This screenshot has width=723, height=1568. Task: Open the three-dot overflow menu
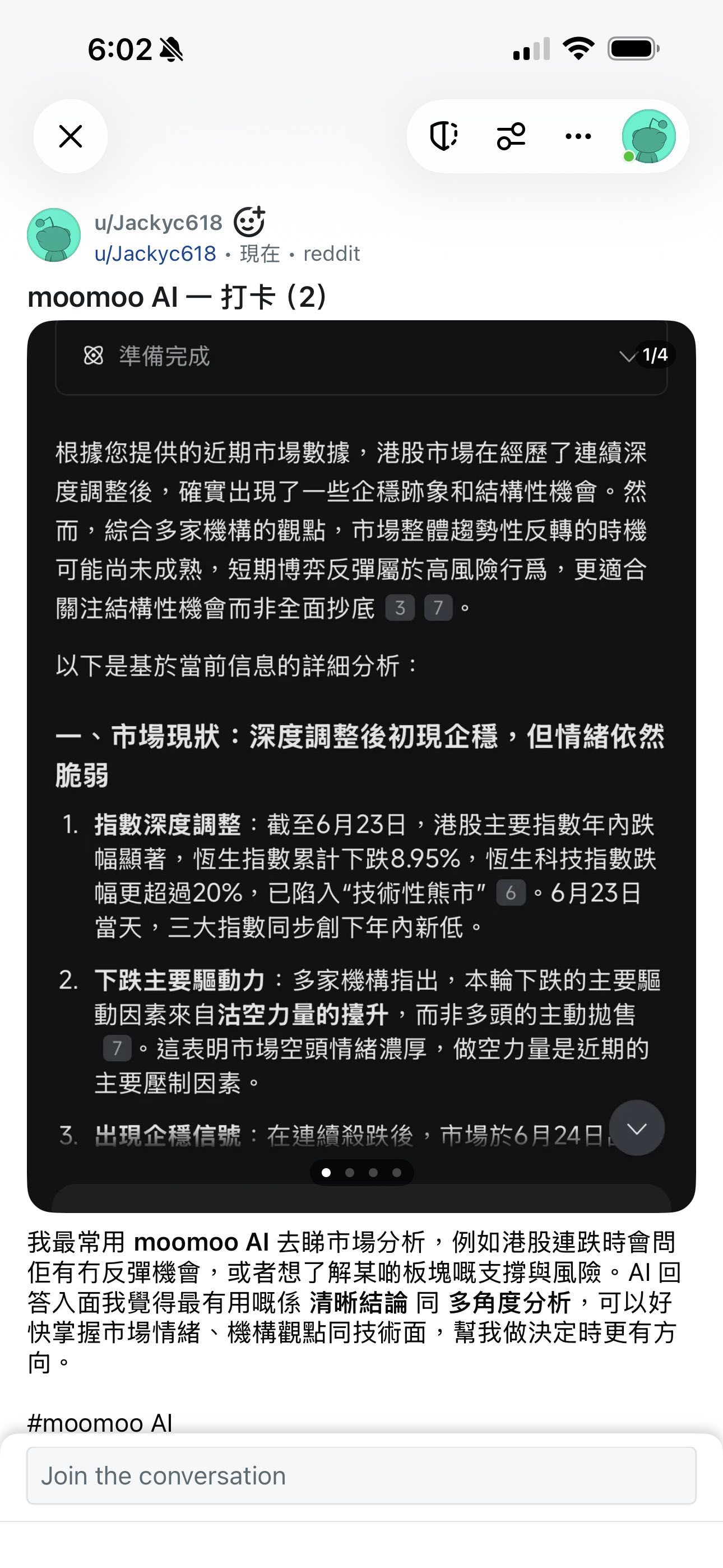click(x=578, y=136)
